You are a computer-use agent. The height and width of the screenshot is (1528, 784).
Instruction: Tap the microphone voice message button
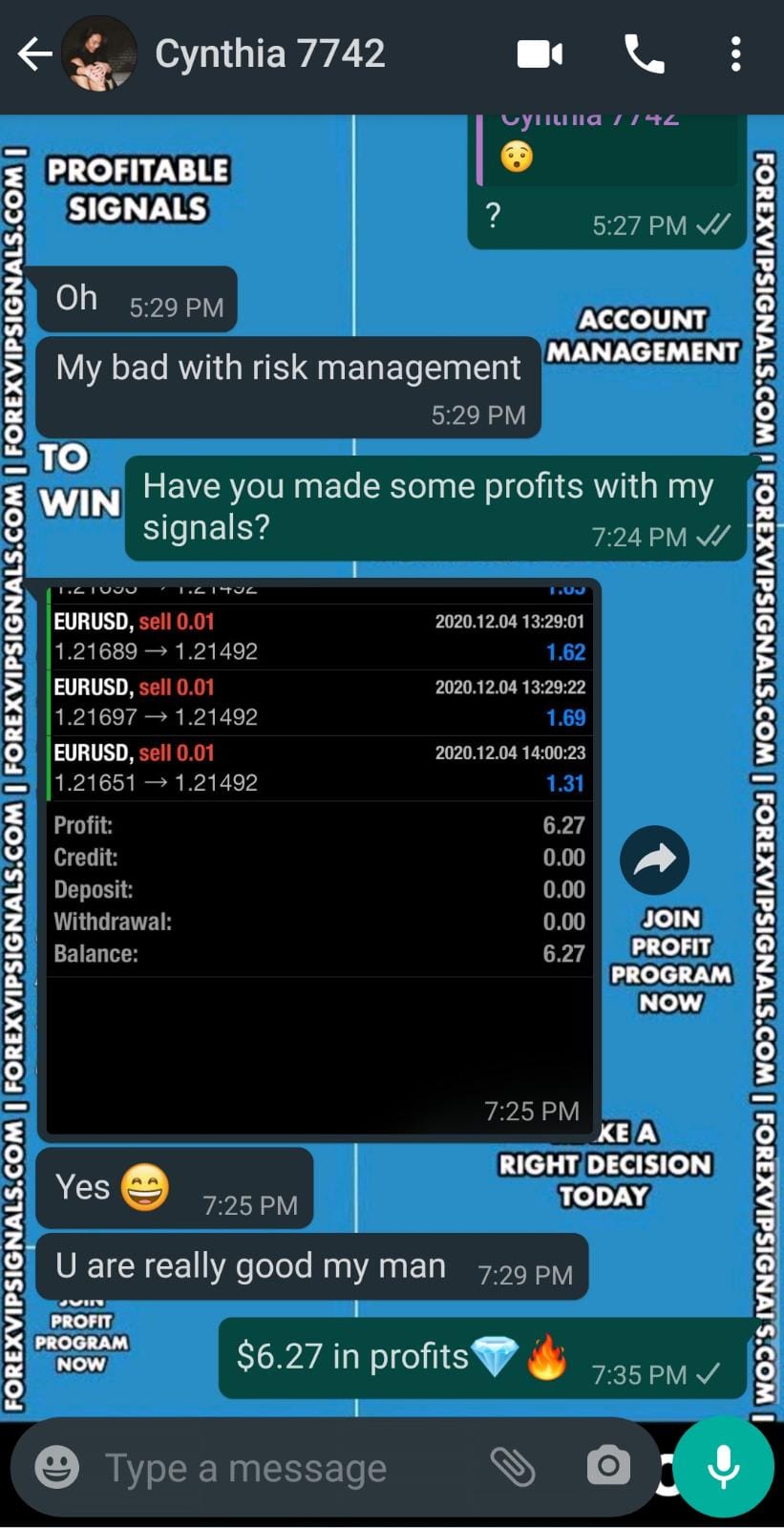(x=723, y=1466)
